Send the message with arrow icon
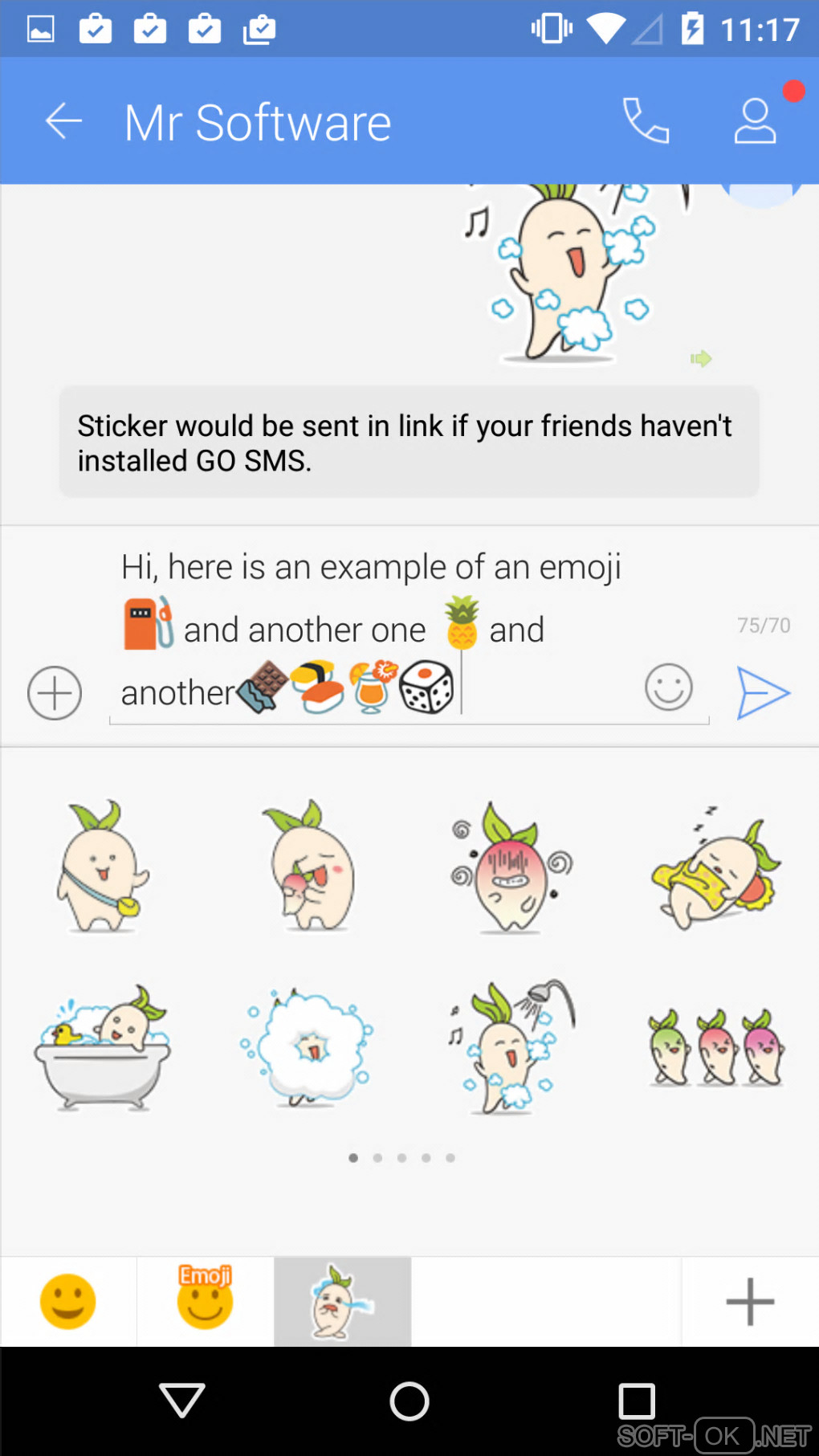Viewport: 819px width, 1456px height. click(763, 692)
